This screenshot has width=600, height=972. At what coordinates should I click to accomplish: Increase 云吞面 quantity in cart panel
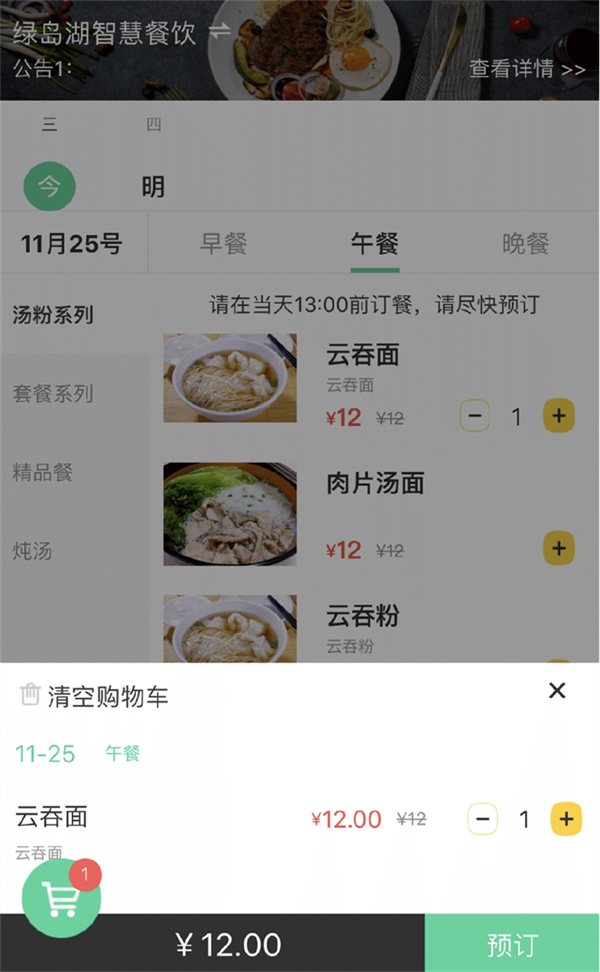coord(566,820)
